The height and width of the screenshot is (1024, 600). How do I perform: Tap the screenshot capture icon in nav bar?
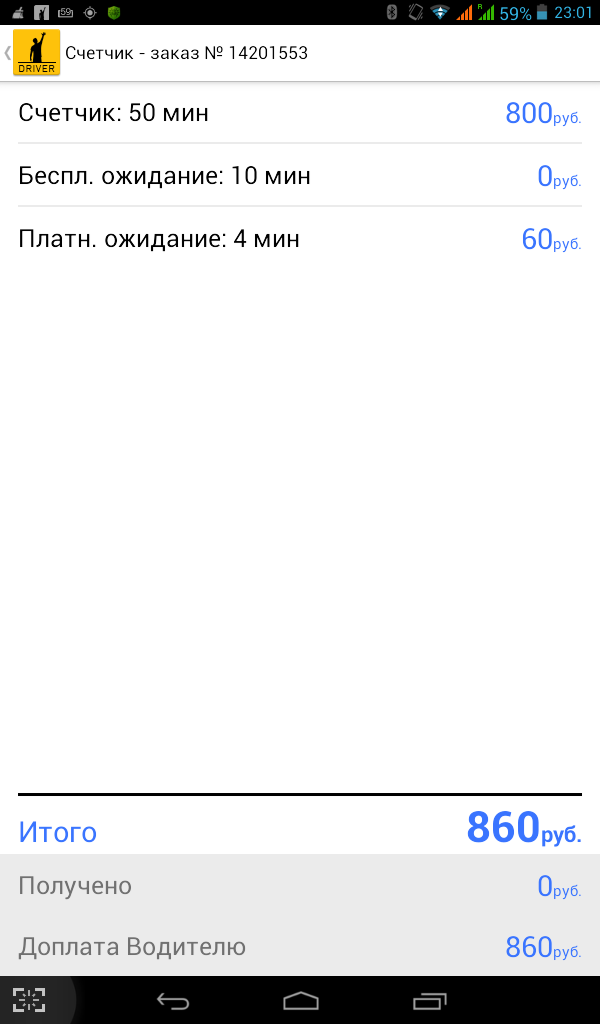(29, 1000)
